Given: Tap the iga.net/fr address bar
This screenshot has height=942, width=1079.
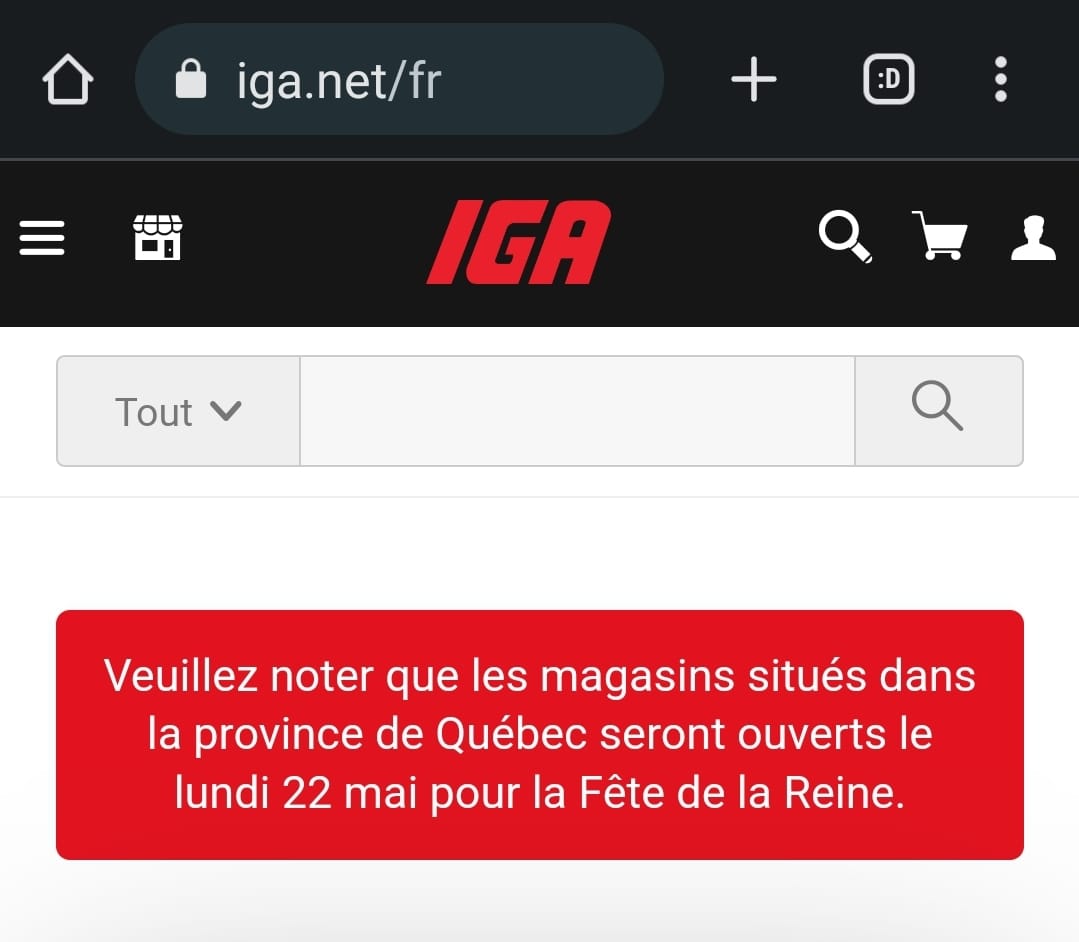Looking at the screenshot, I should click(398, 80).
